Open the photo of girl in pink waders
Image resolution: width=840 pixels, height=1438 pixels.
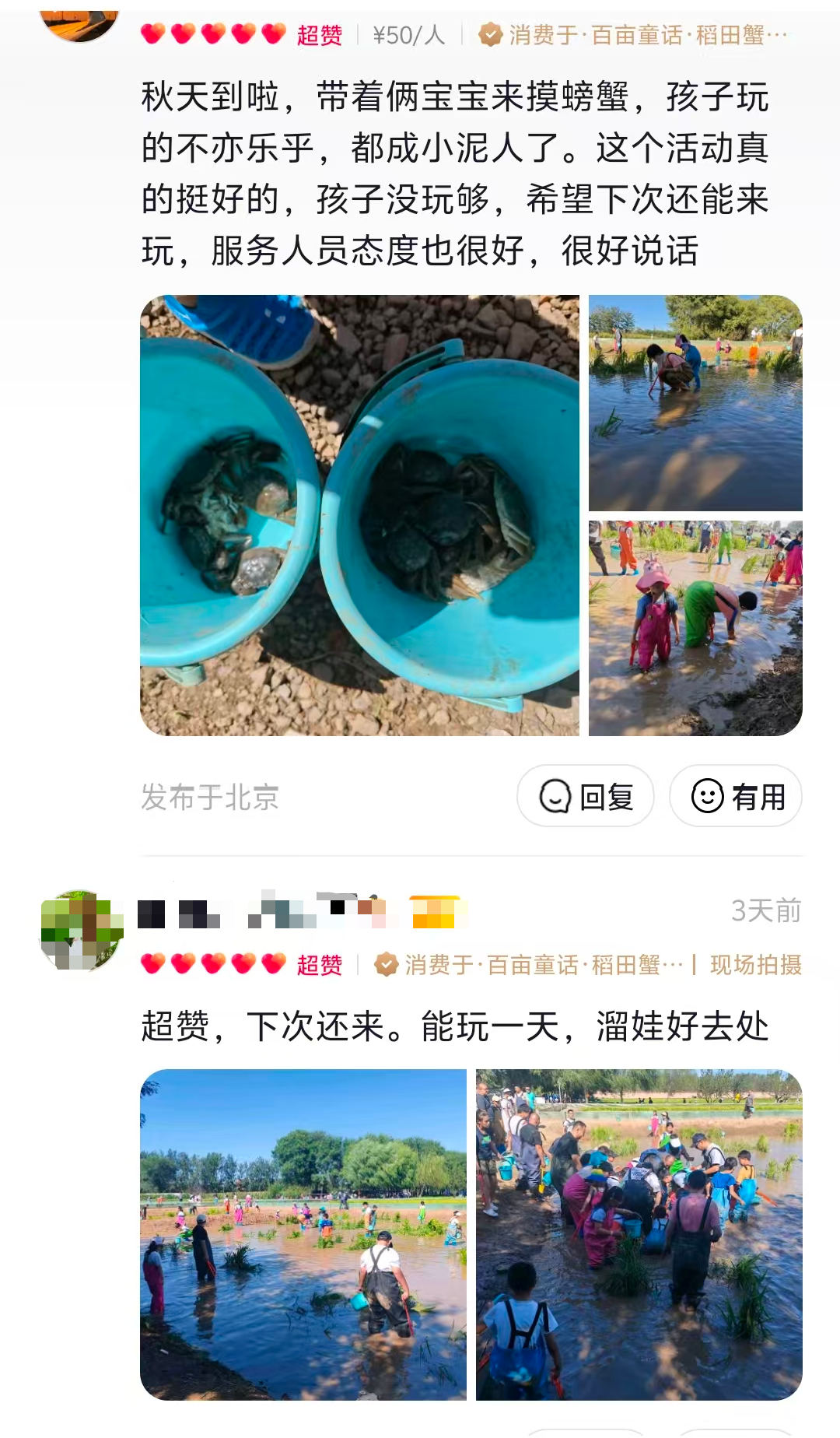pos(695,628)
